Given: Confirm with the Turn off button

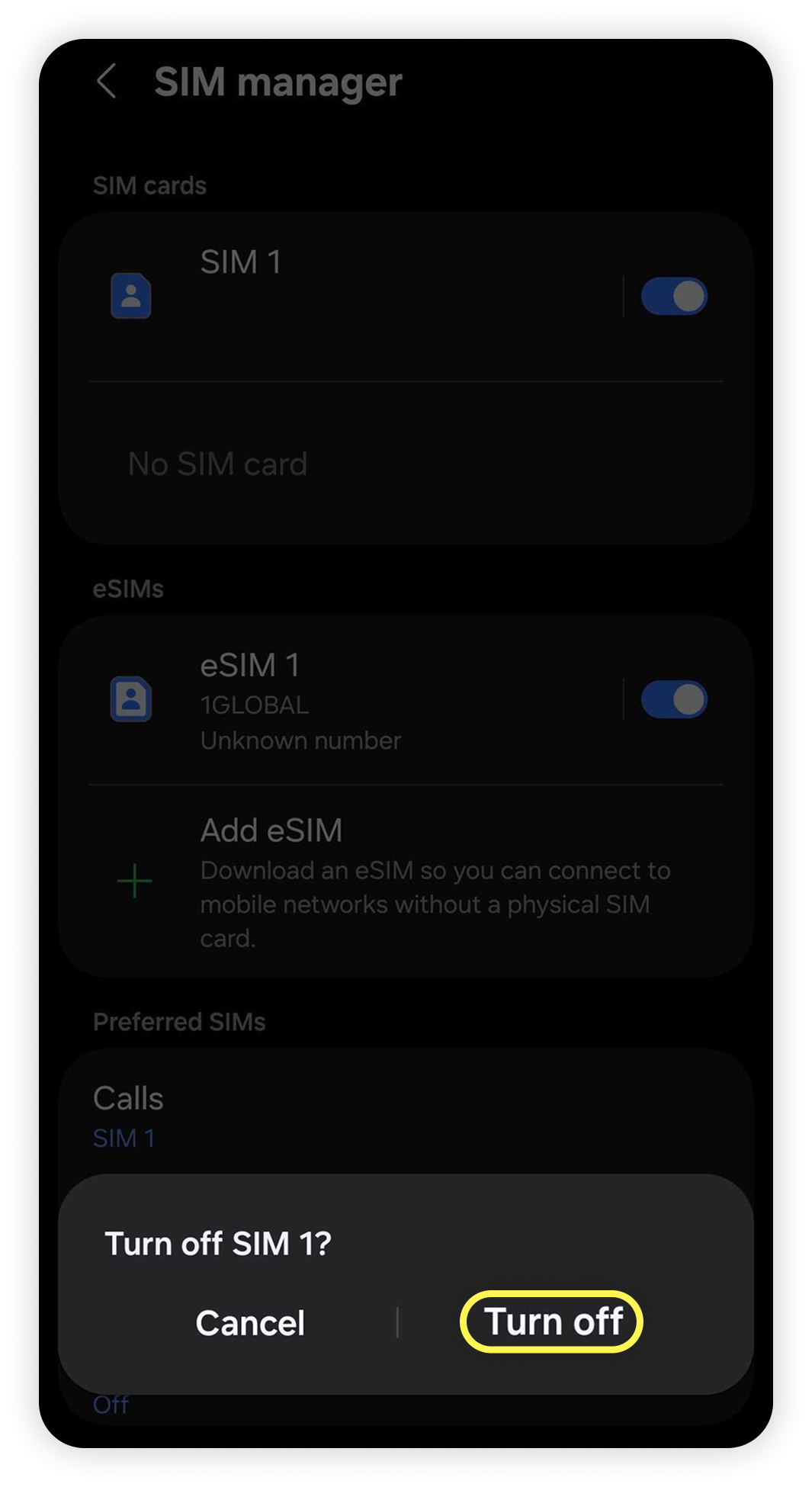Looking at the screenshot, I should click(553, 1322).
